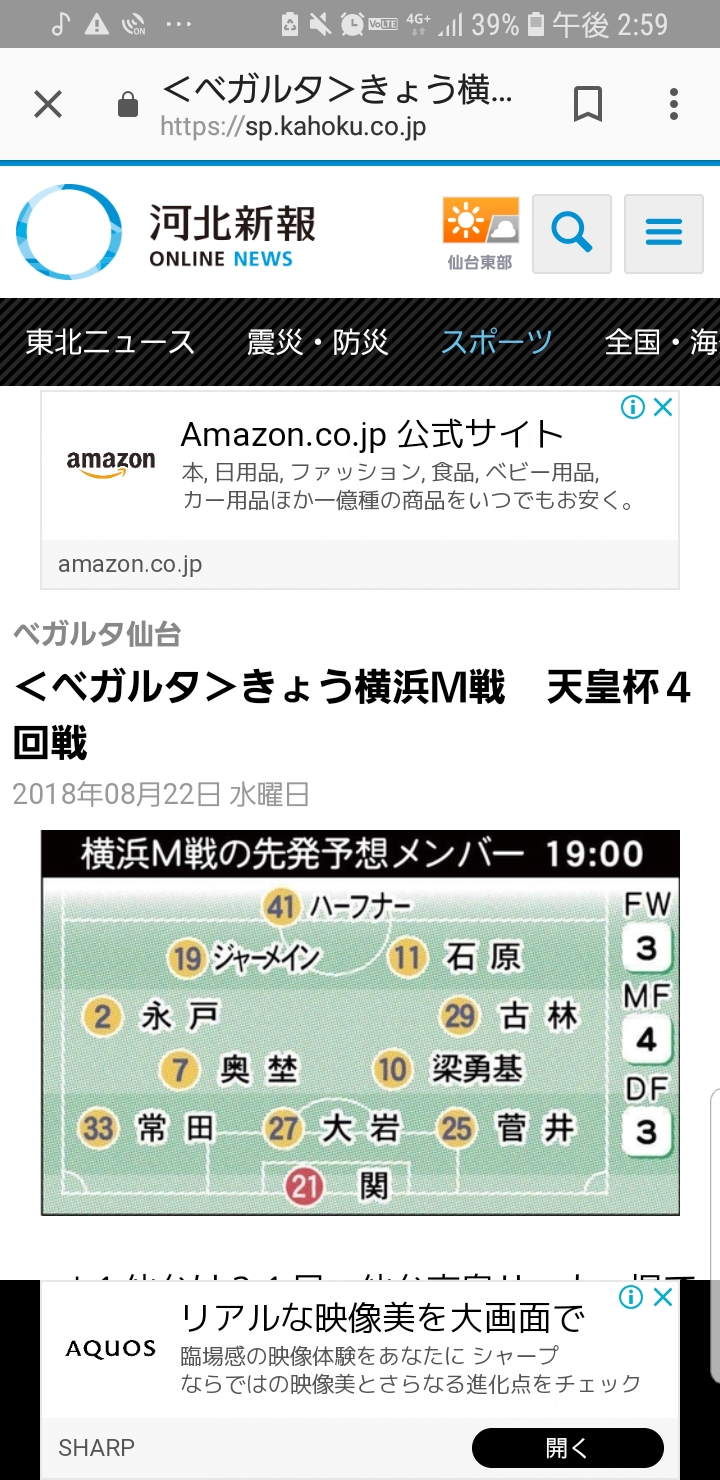
Task: Switch to 東北ニュース section
Action: tap(110, 342)
